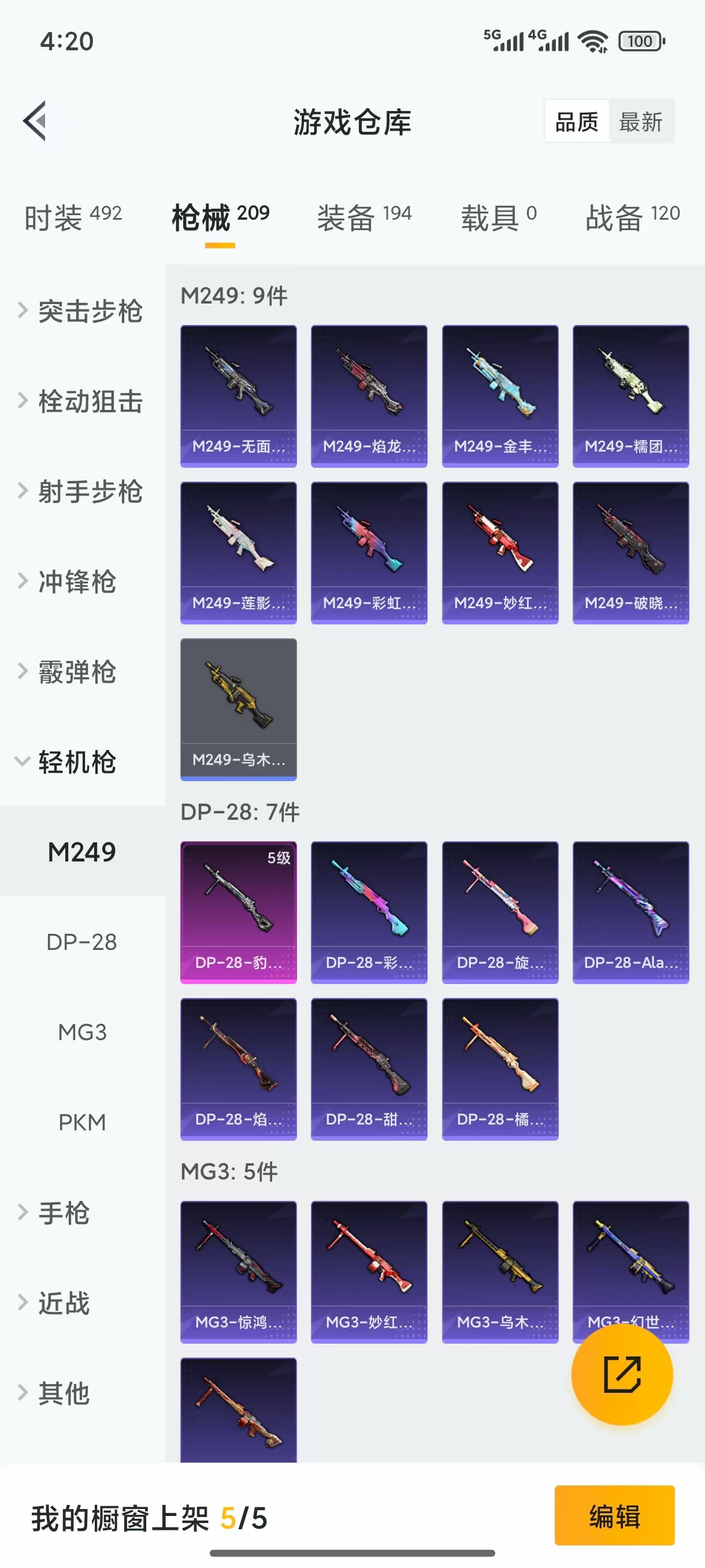This screenshot has width=705, height=1568.
Task: Switch sorting to 最新
Action: (x=640, y=122)
